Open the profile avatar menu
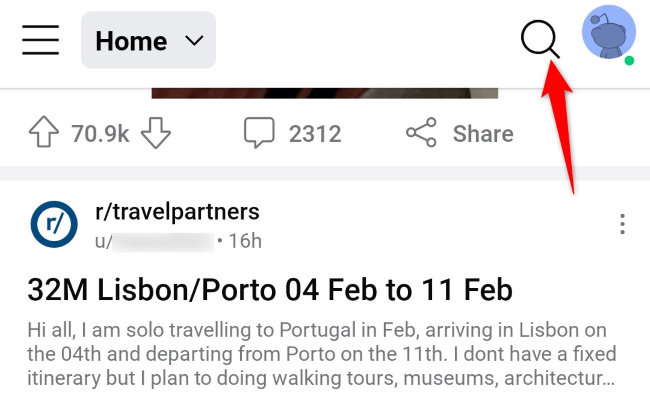 point(607,34)
